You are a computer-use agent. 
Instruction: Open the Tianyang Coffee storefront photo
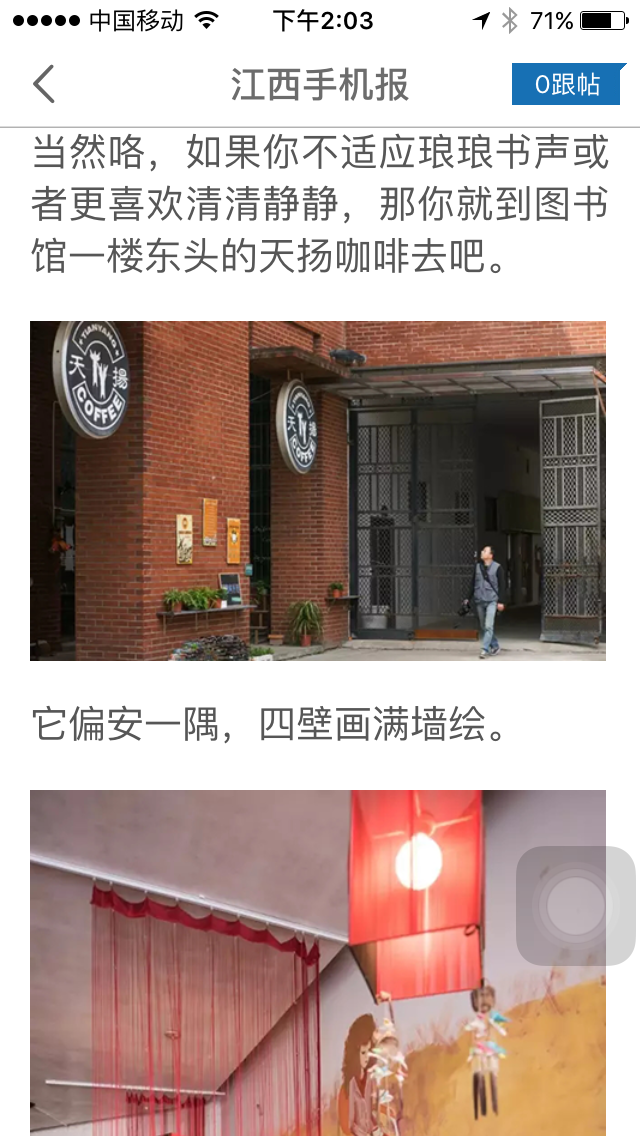coord(318,490)
